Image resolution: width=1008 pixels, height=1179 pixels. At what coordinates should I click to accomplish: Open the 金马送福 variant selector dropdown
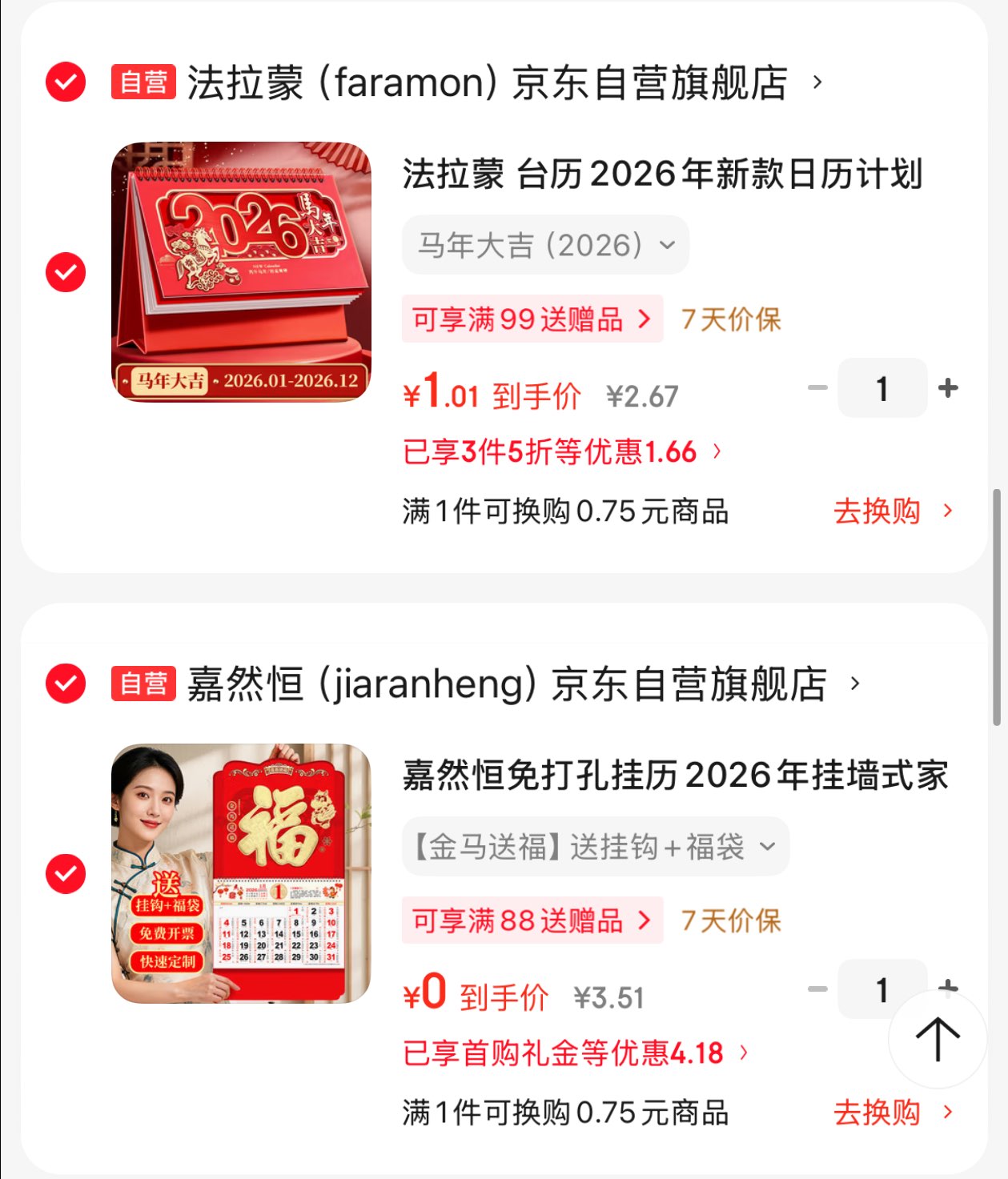pos(592,846)
